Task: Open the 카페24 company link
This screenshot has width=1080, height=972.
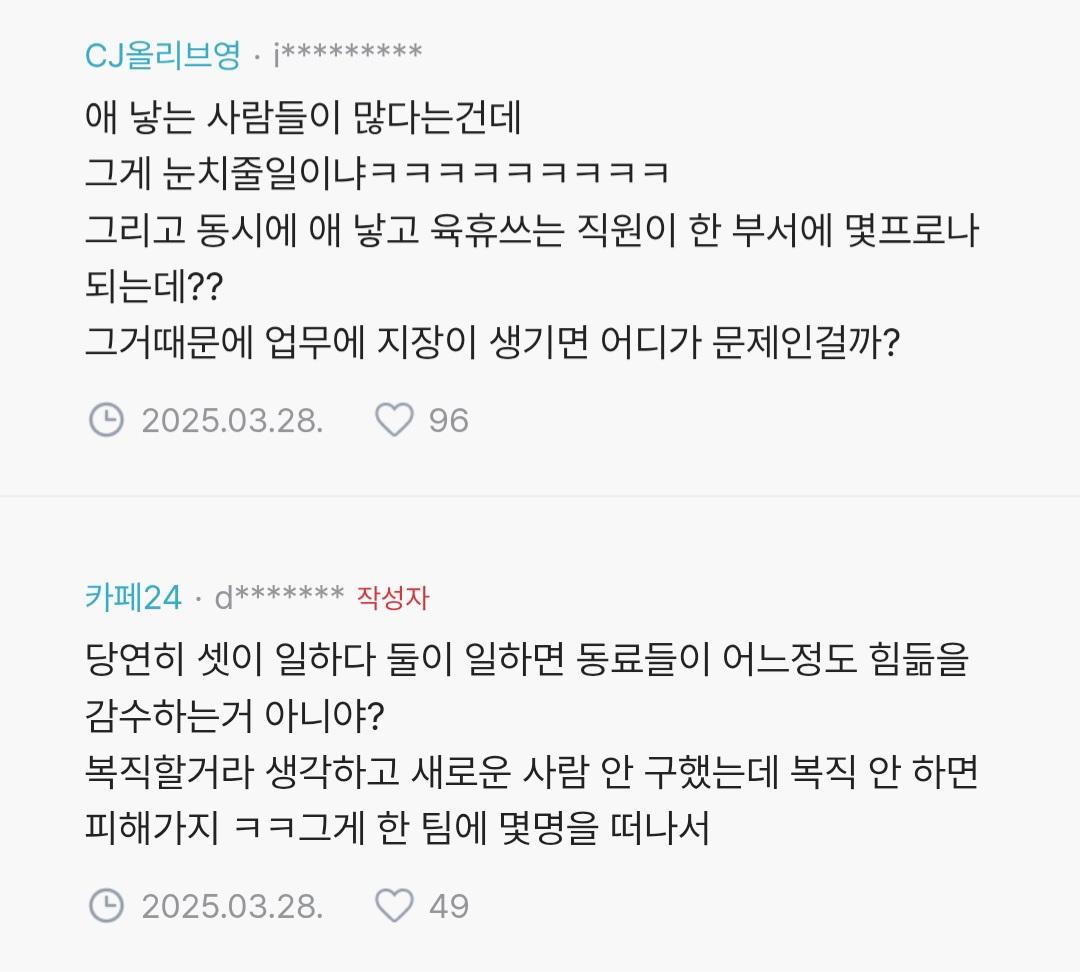Action: (x=133, y=598)
